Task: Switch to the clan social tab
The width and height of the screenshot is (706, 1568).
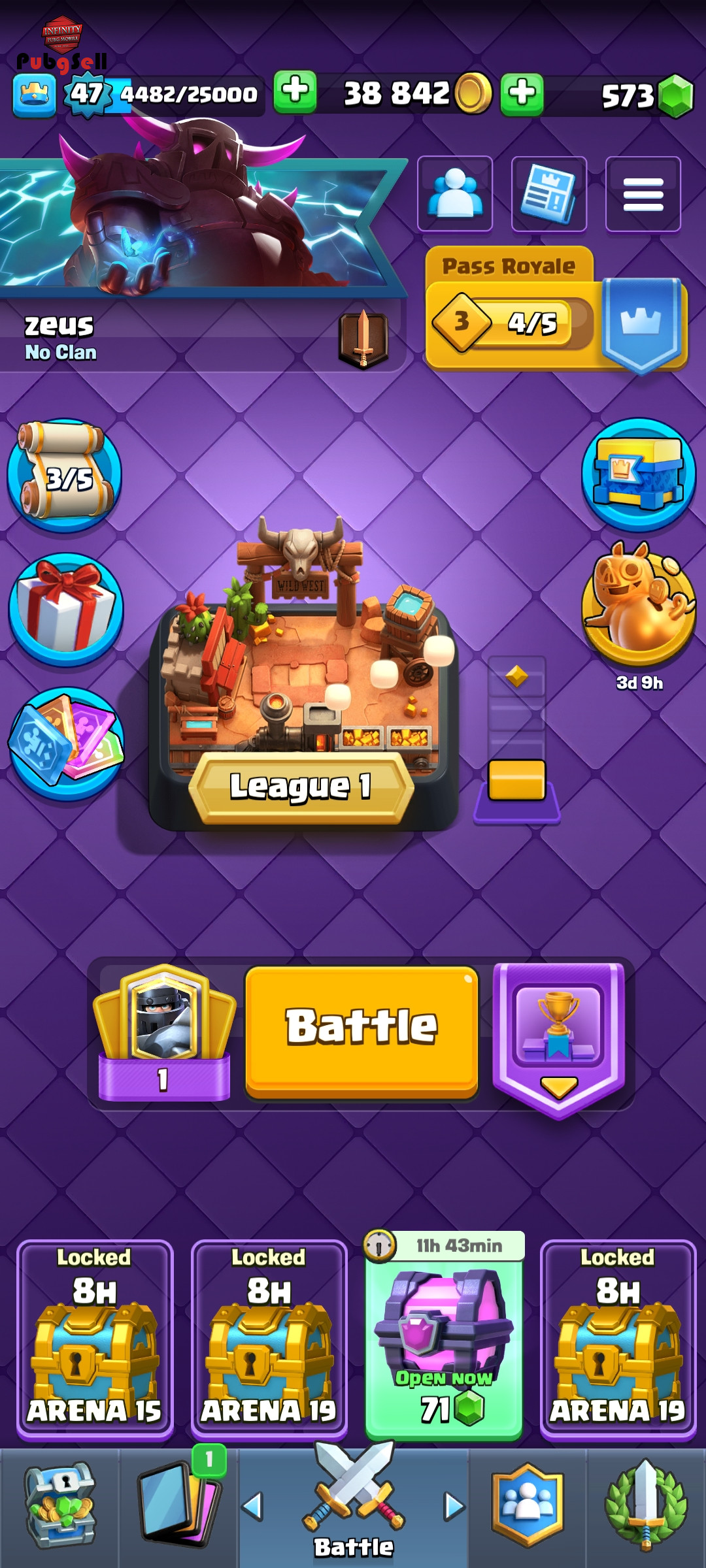Action: pyautogui.click(x=528, y=1507)
